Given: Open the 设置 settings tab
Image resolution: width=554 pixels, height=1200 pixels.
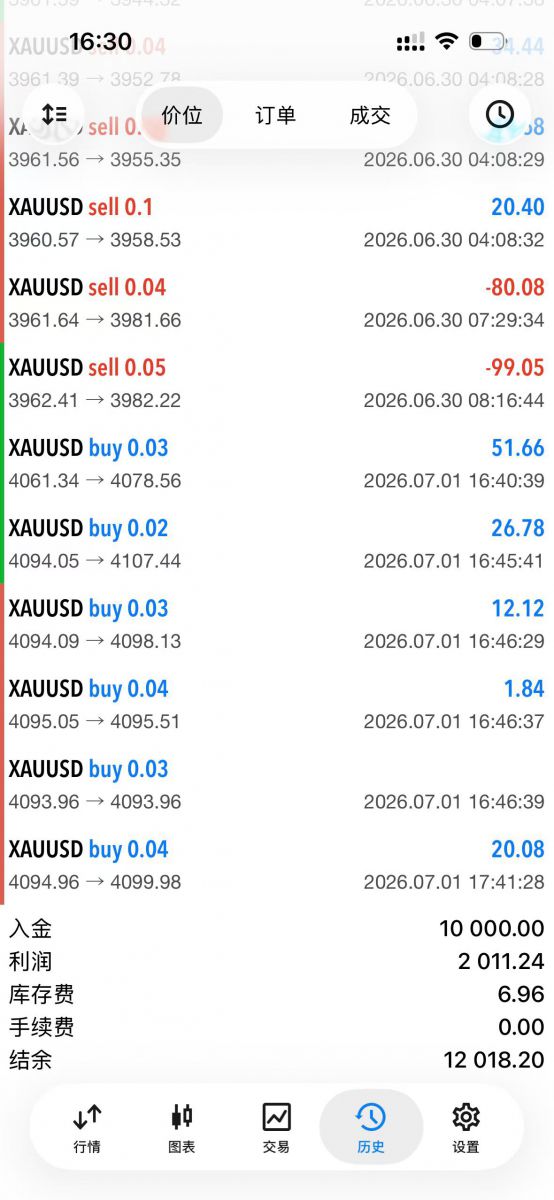Looking at the screenshot, I should 466,1128.
